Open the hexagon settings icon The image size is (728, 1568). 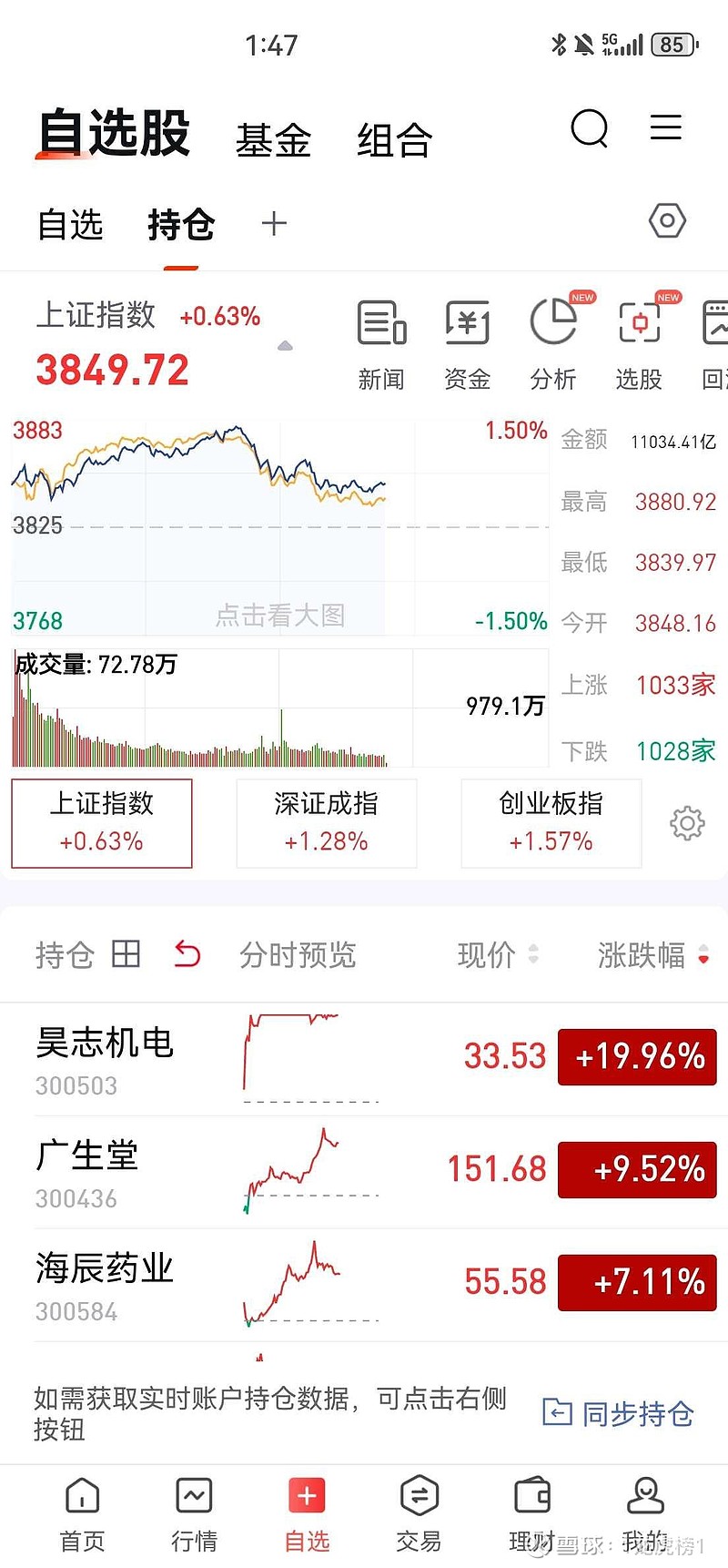(667, 220)
